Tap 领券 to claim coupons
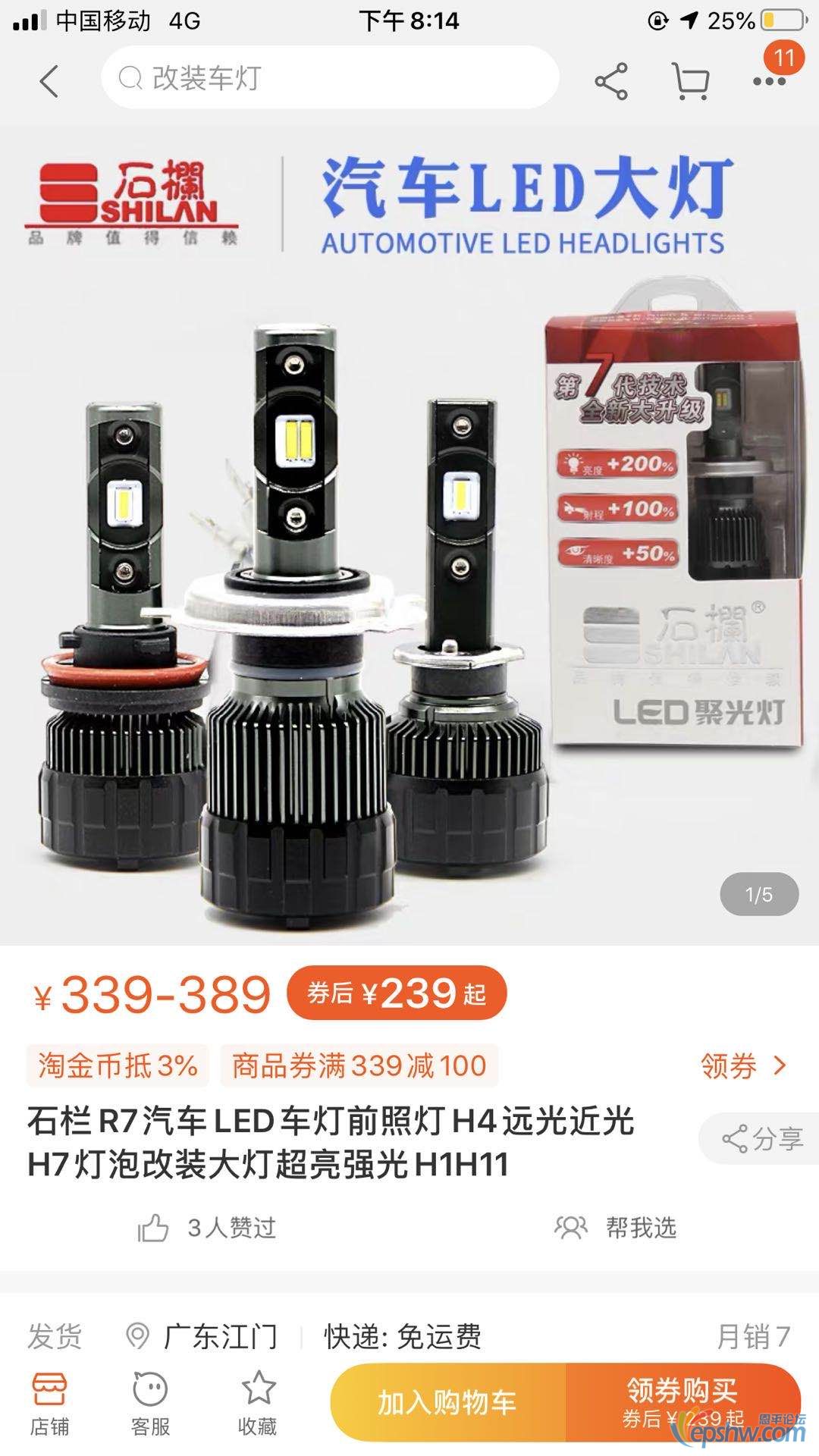 click(743, 1066)
